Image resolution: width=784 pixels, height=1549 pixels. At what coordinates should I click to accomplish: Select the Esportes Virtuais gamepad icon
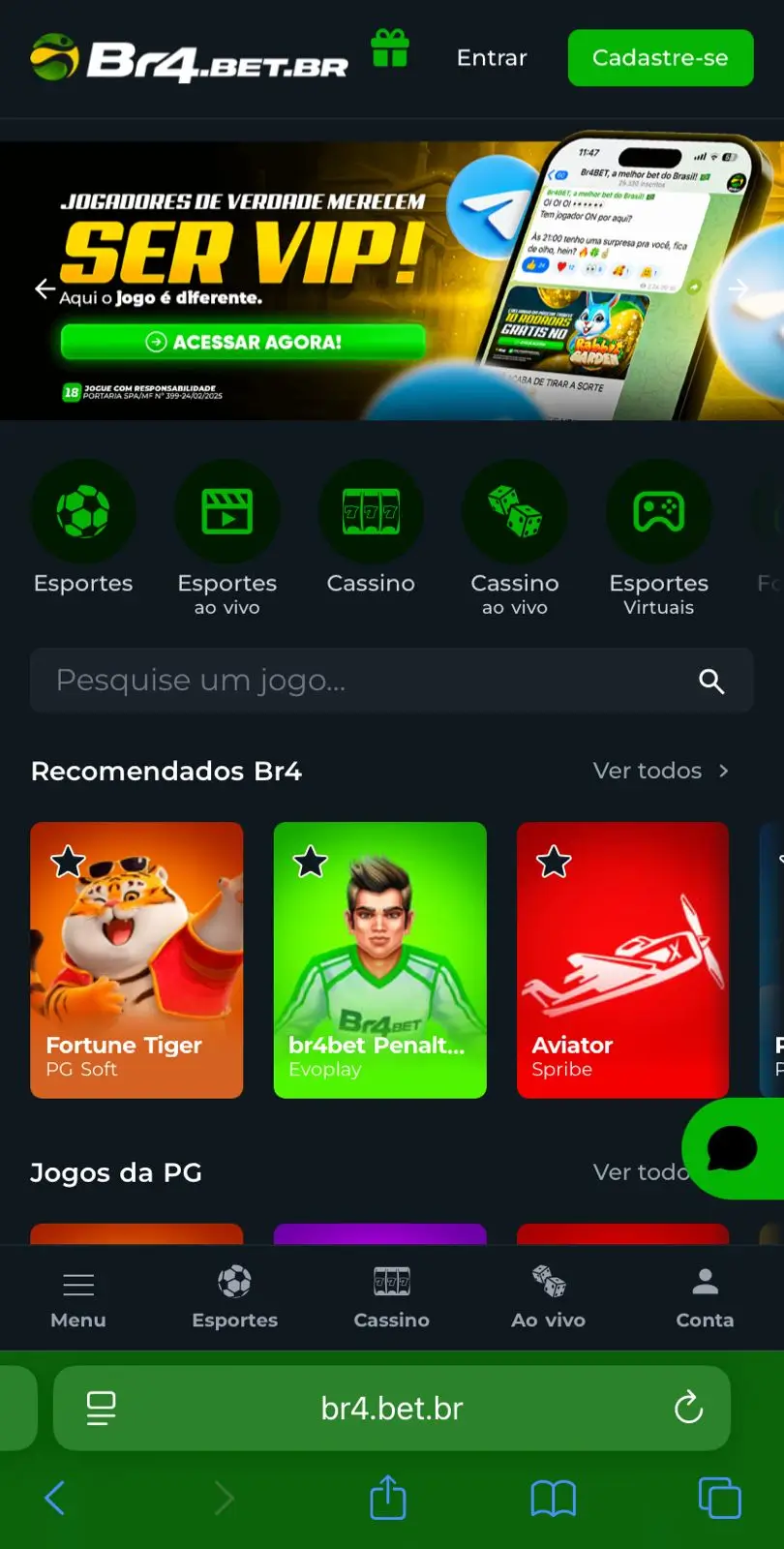[659, 510]
